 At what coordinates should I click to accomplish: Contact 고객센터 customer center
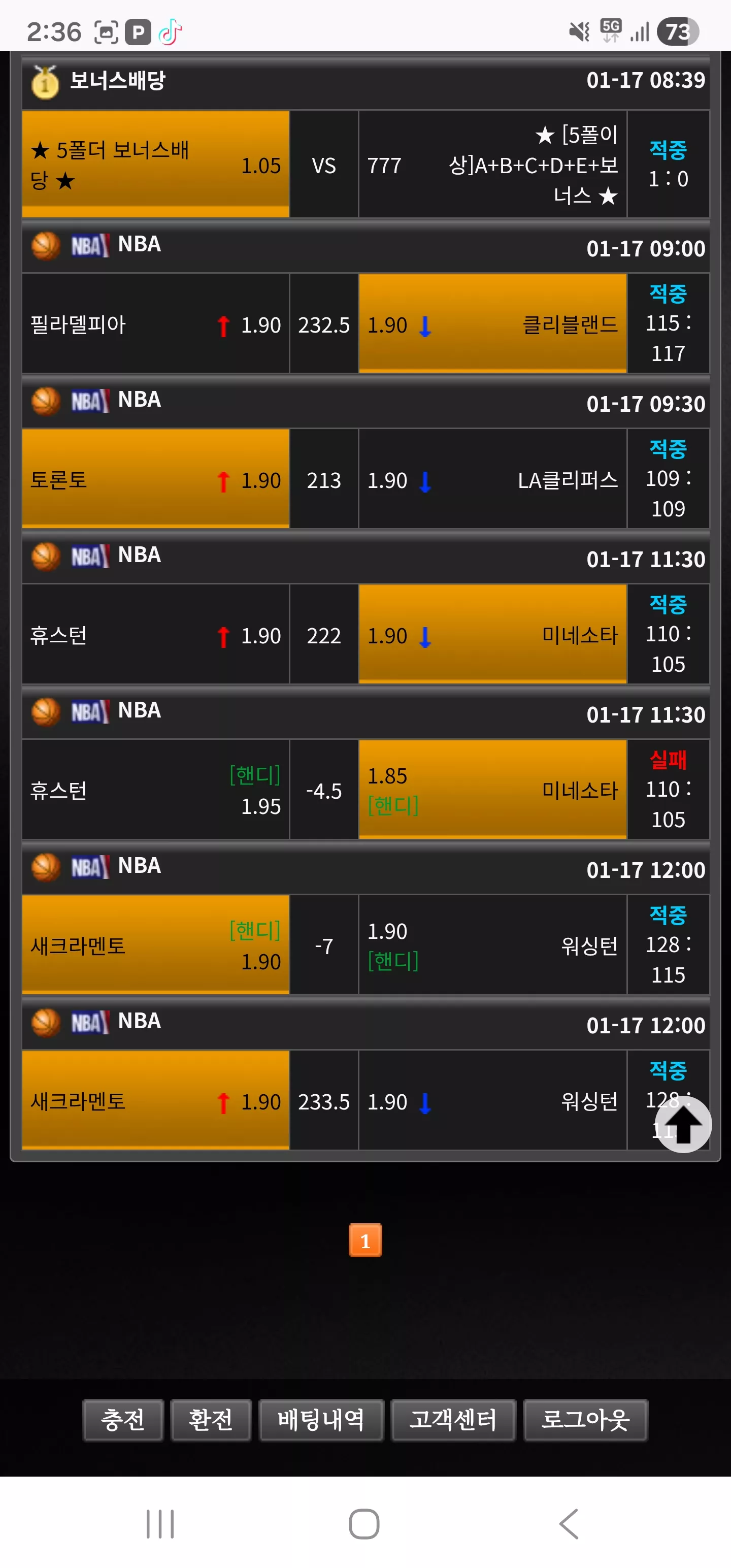tap(453, 1420)
